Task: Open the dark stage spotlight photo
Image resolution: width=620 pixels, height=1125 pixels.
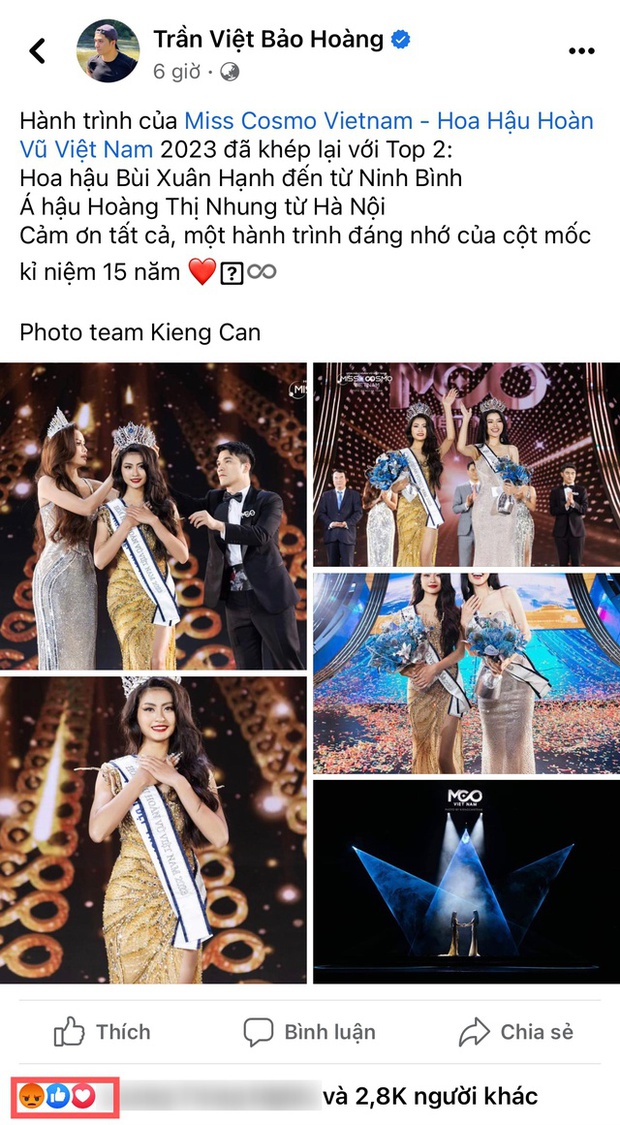Action: (x=465, y=881)
